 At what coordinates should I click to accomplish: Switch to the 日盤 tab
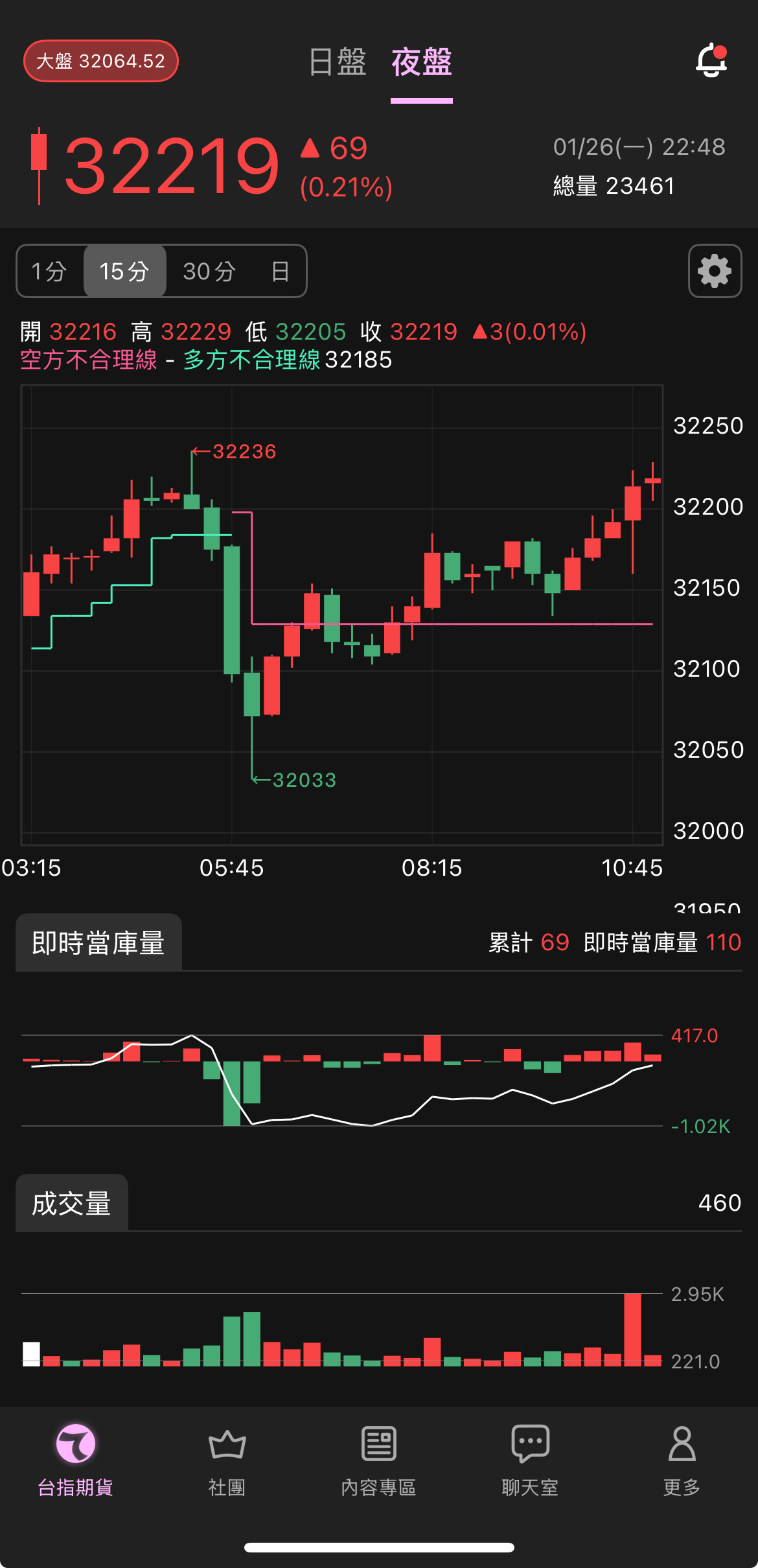338,62
